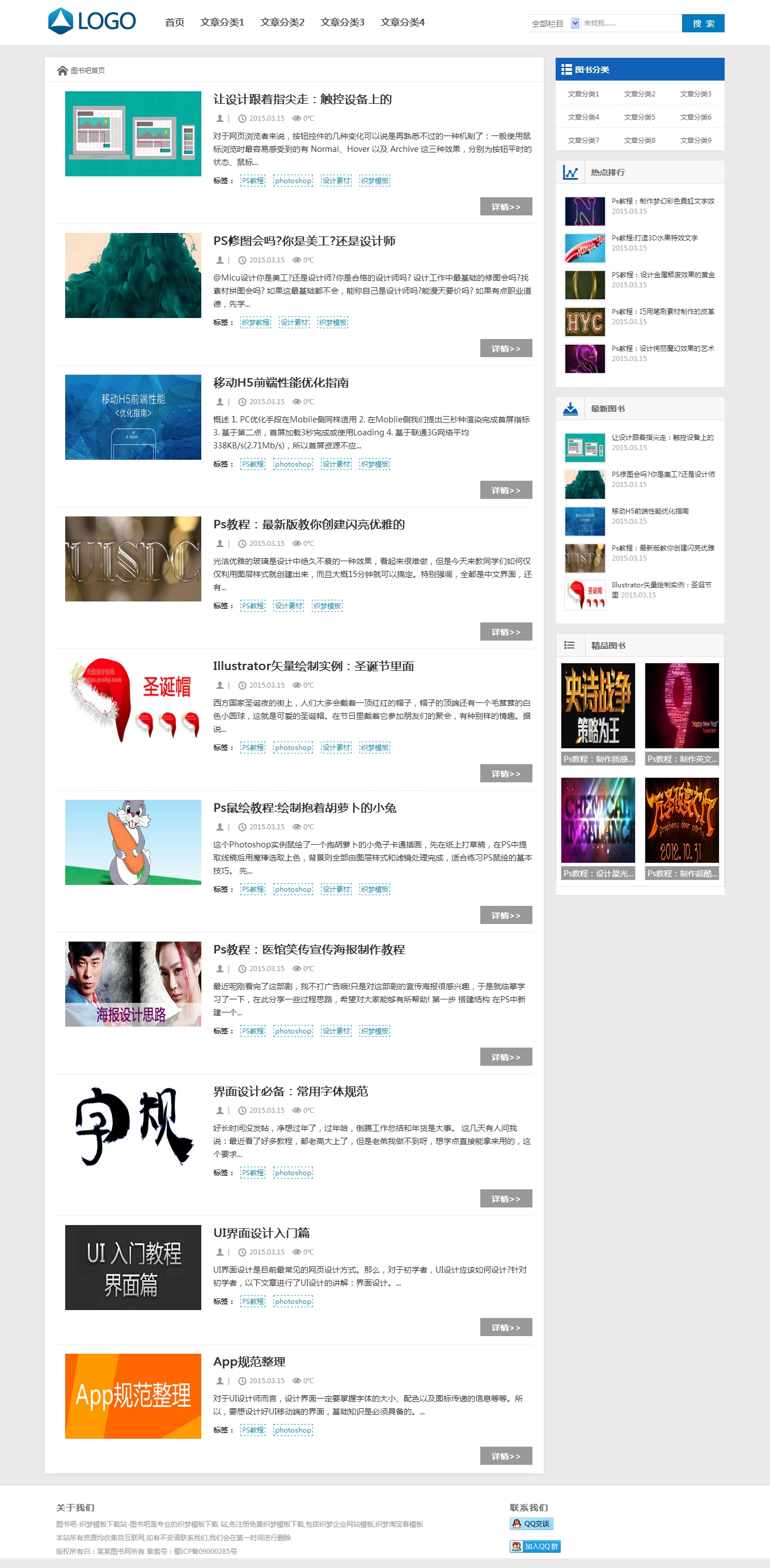Open latest book Illustrator矢量绘制实例
This screenshot has width=770, height=1568.
661,585
